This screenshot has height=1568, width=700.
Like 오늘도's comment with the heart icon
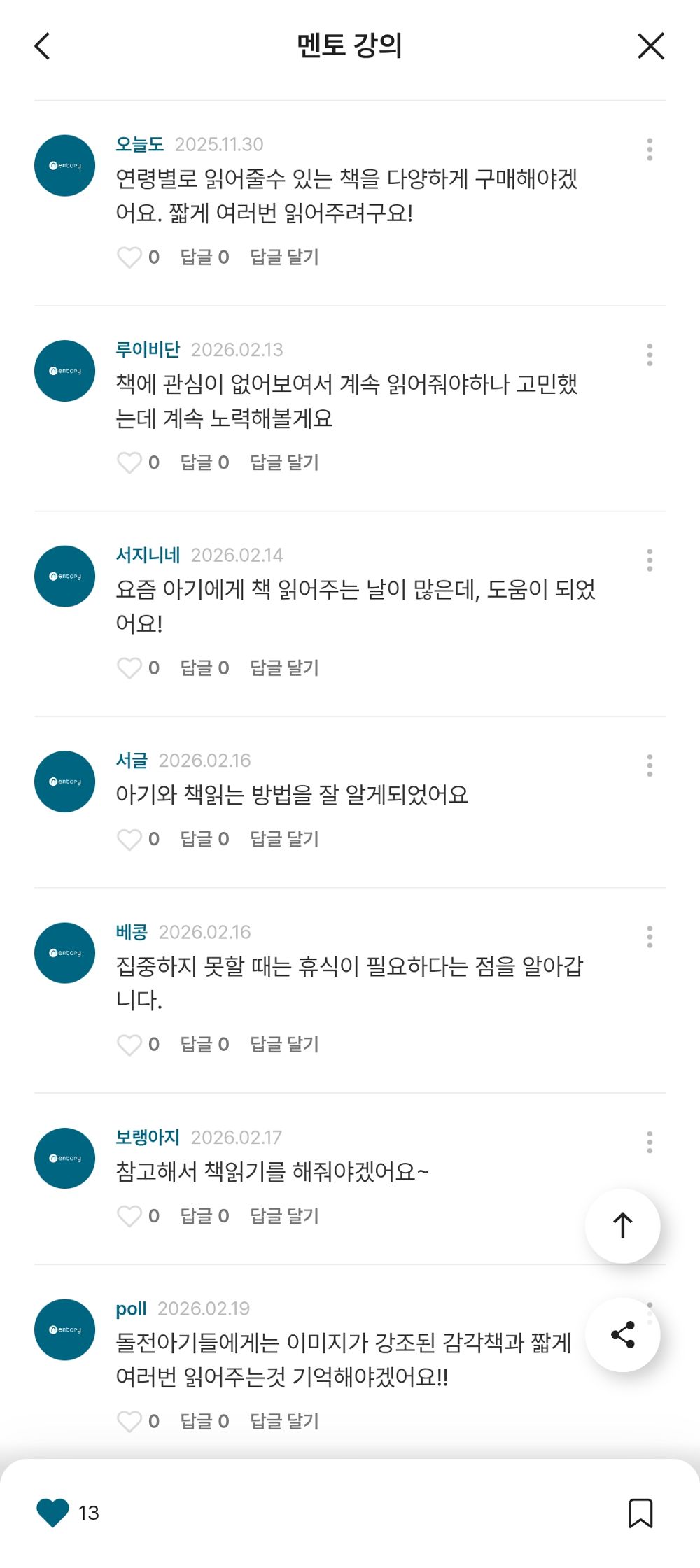(x=129, y=257)
